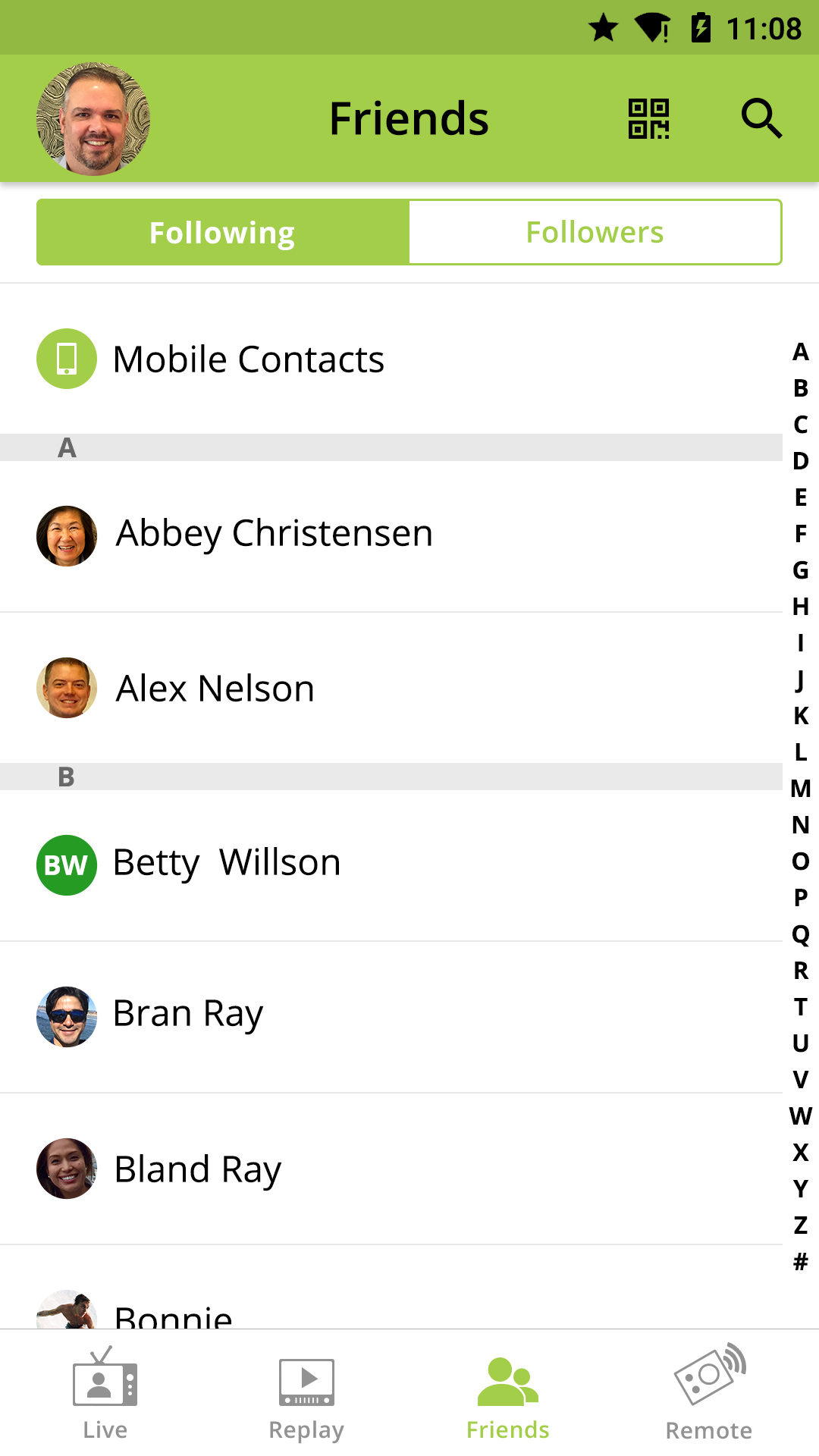Jump to letter W in the index
This screenshot has height=1456, width=819.
click(x=801, y=1116)
